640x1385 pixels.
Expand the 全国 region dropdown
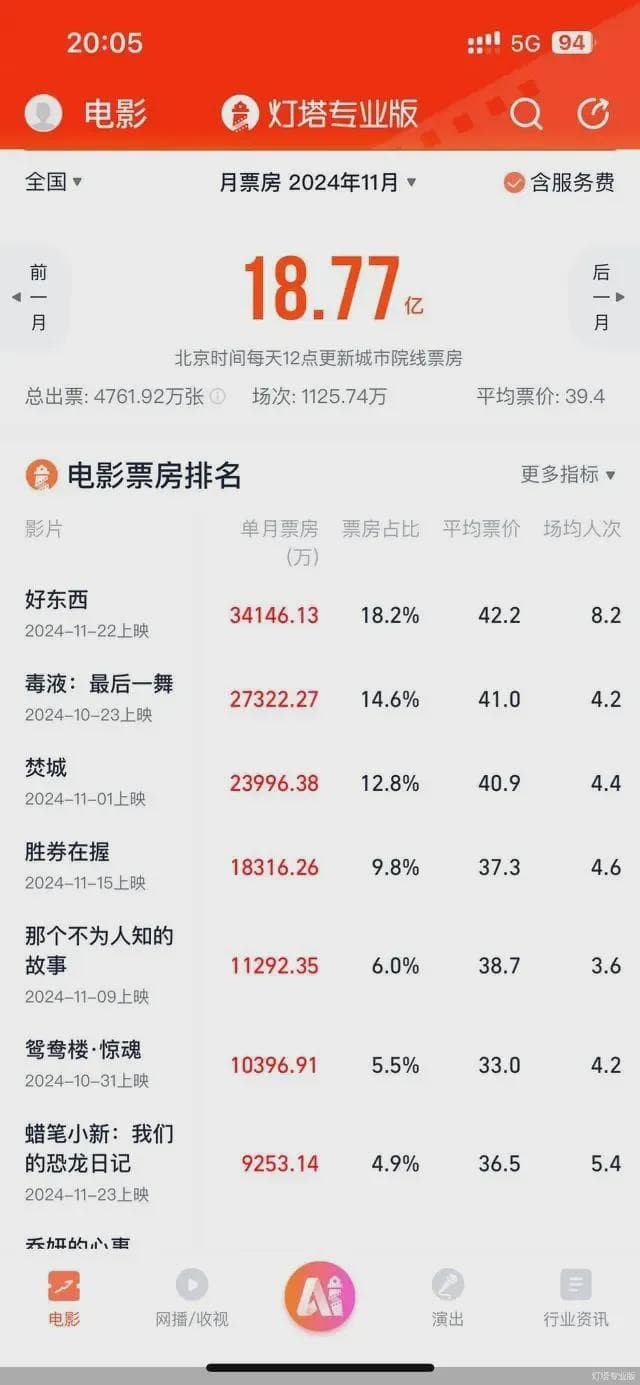coord(54,182)
